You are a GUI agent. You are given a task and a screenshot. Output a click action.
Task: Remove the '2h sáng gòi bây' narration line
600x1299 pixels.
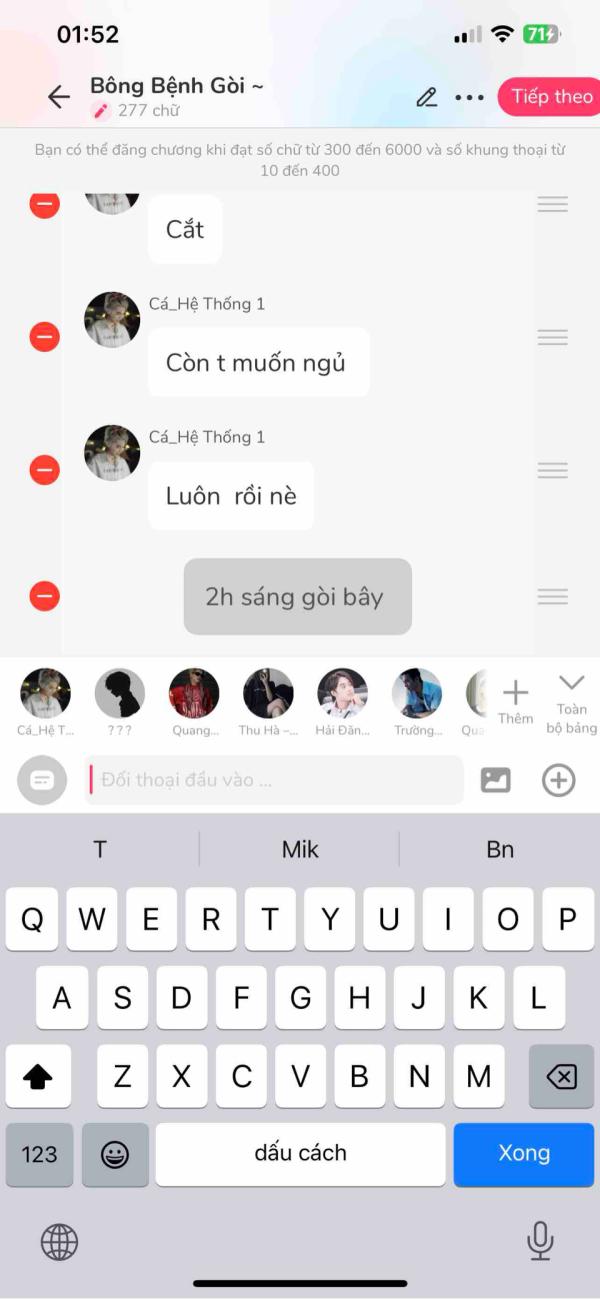click(x=44, y=597)
